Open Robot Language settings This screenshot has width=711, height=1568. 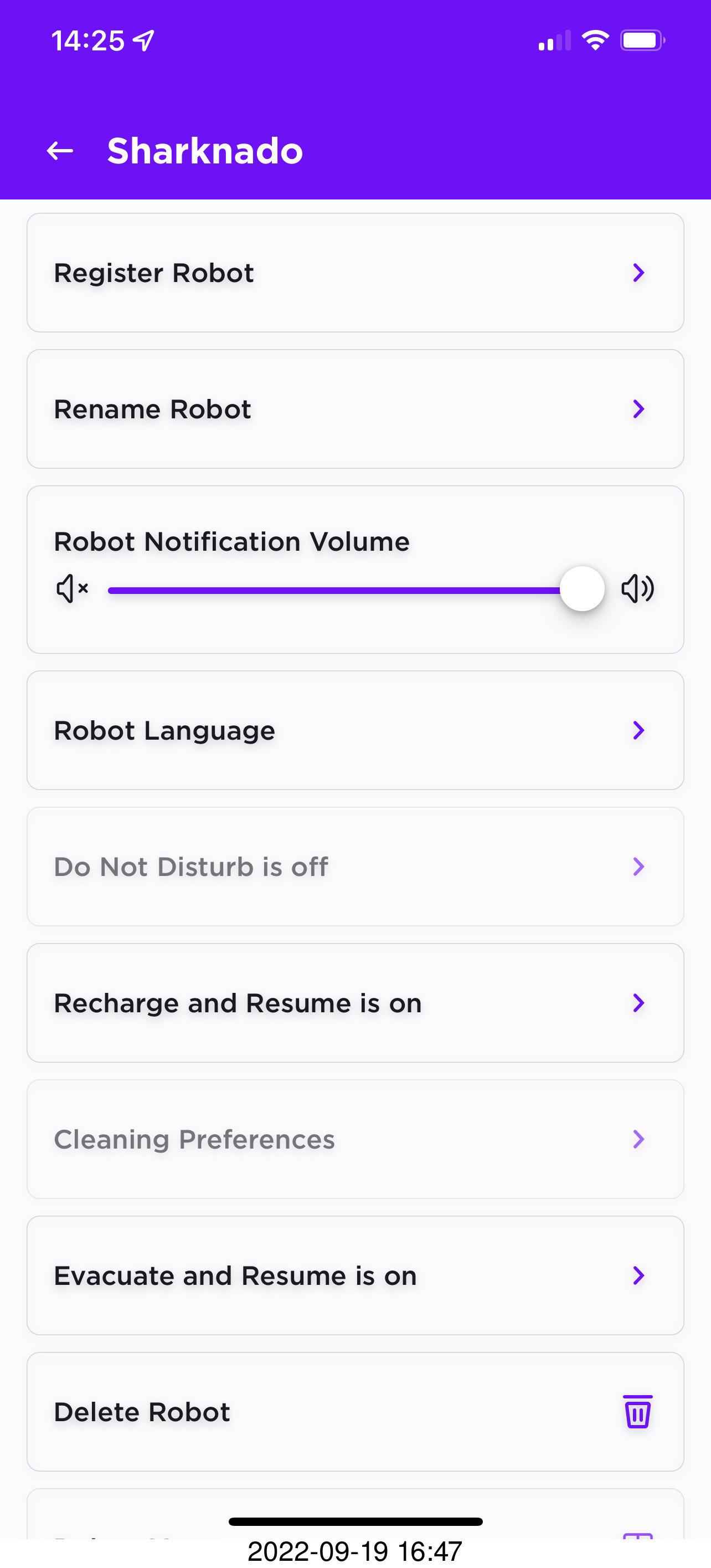point(355,730)
